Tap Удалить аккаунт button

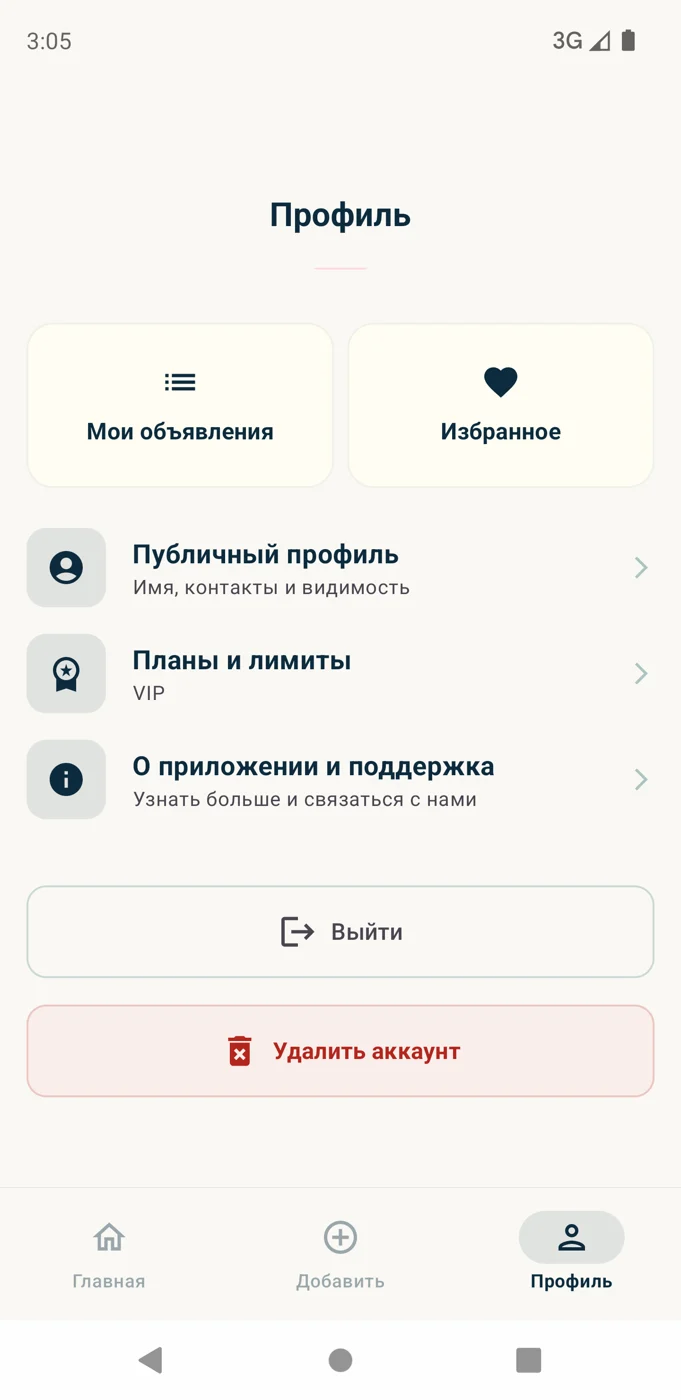pyautogui.click(x=340, y=1051)
